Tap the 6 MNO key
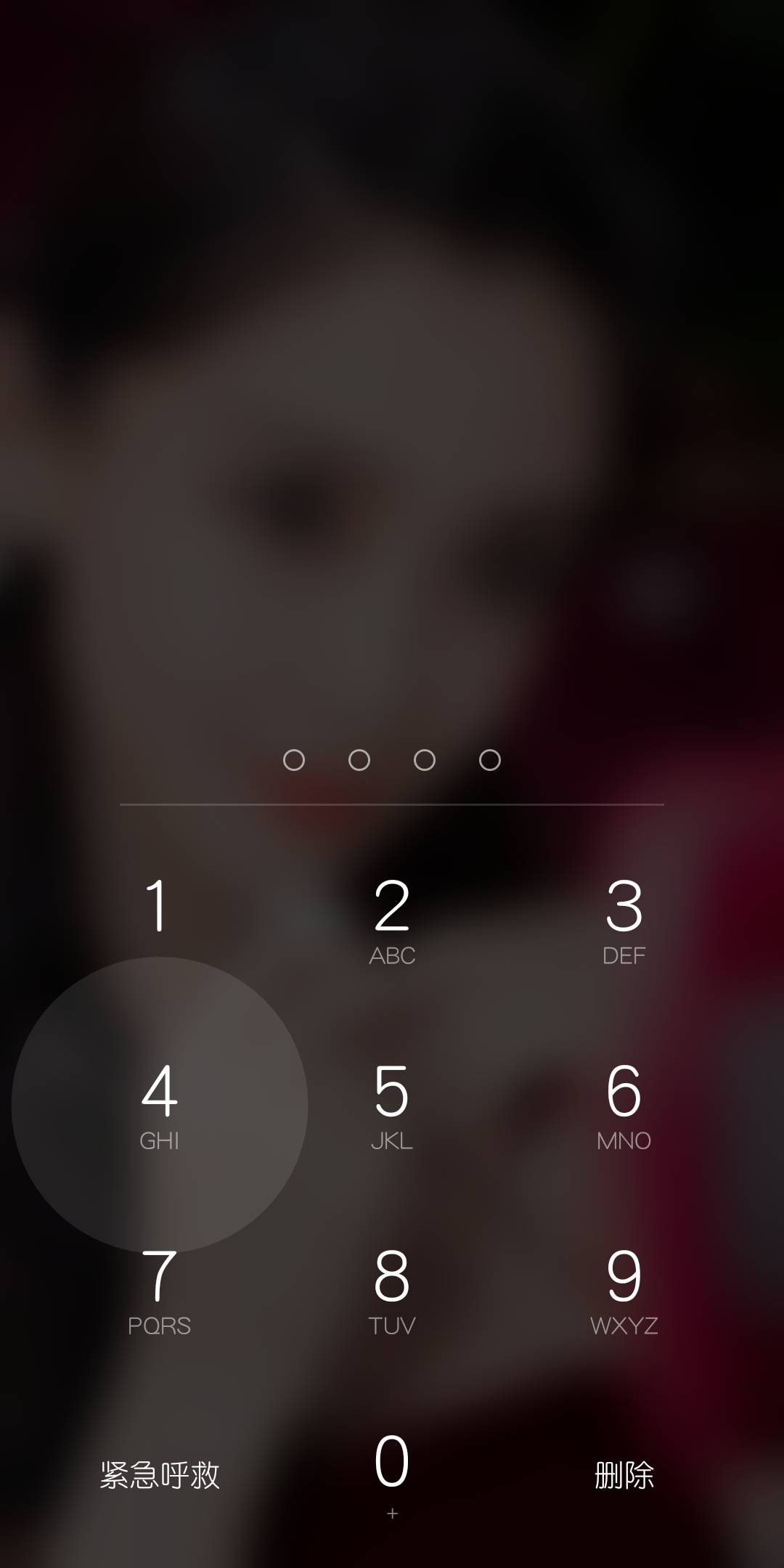Screen dimensions: 784x1568 coord(624,1104)
